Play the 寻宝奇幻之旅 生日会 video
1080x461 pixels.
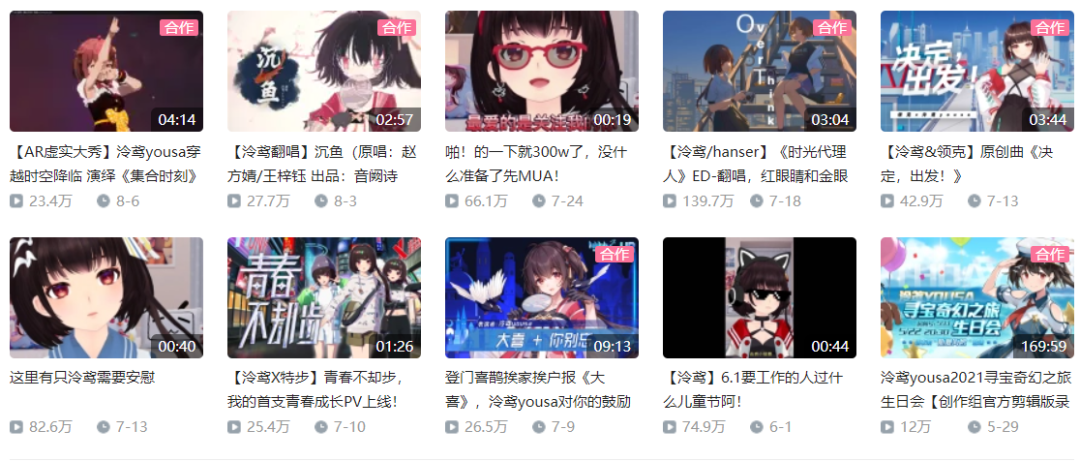click(977, 297)
